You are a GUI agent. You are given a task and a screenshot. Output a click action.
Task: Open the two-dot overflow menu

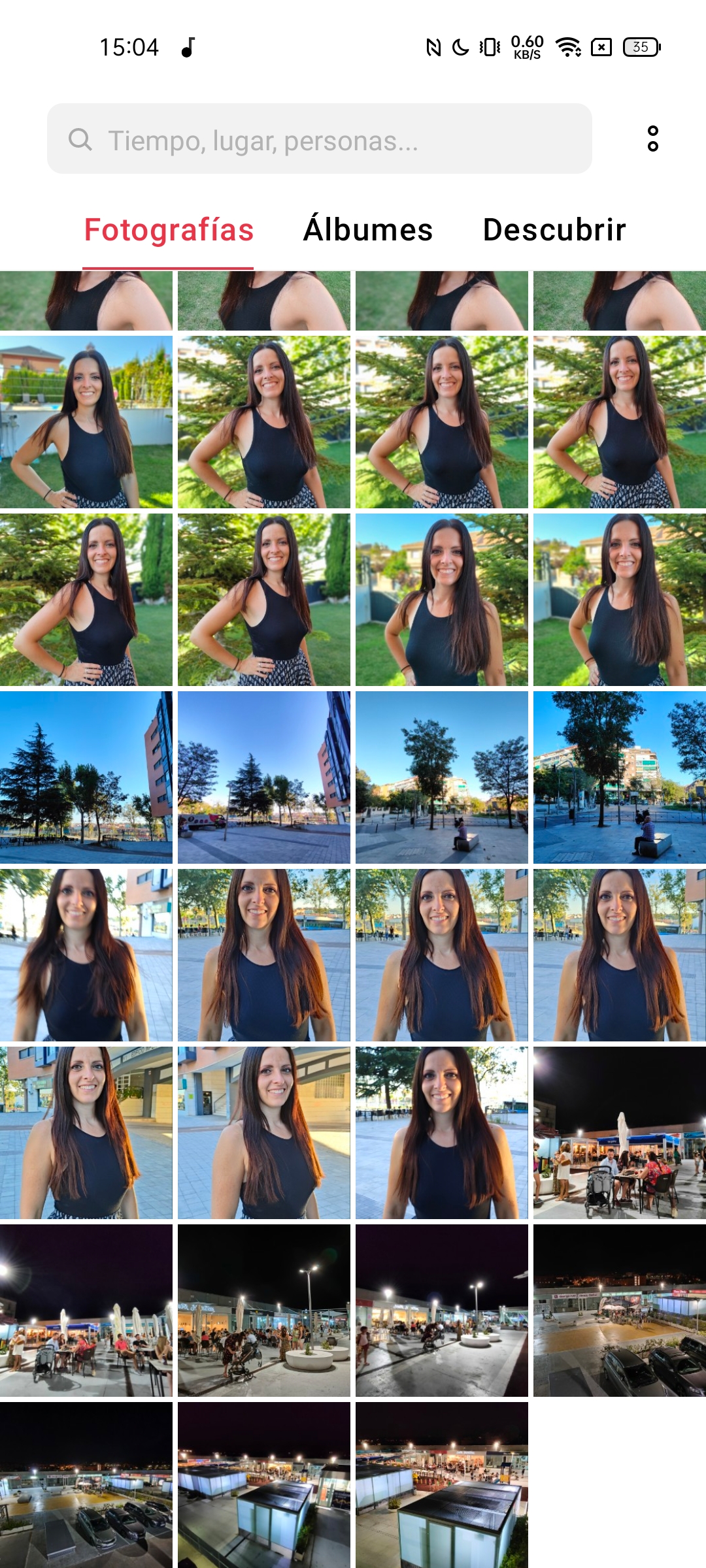pyautogui.click(x=652, y=139)
